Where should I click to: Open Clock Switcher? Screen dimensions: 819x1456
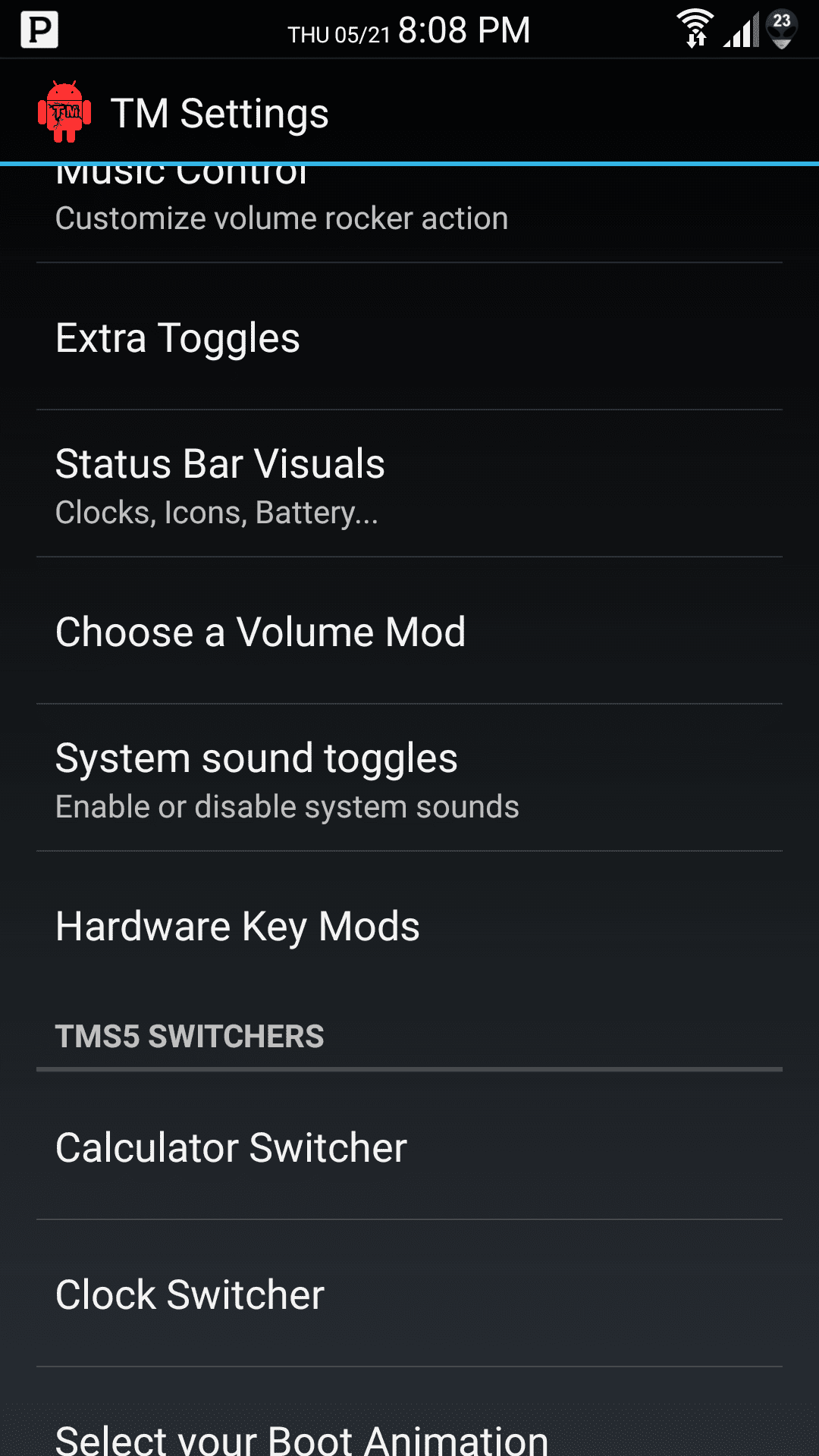(409, 1294)
